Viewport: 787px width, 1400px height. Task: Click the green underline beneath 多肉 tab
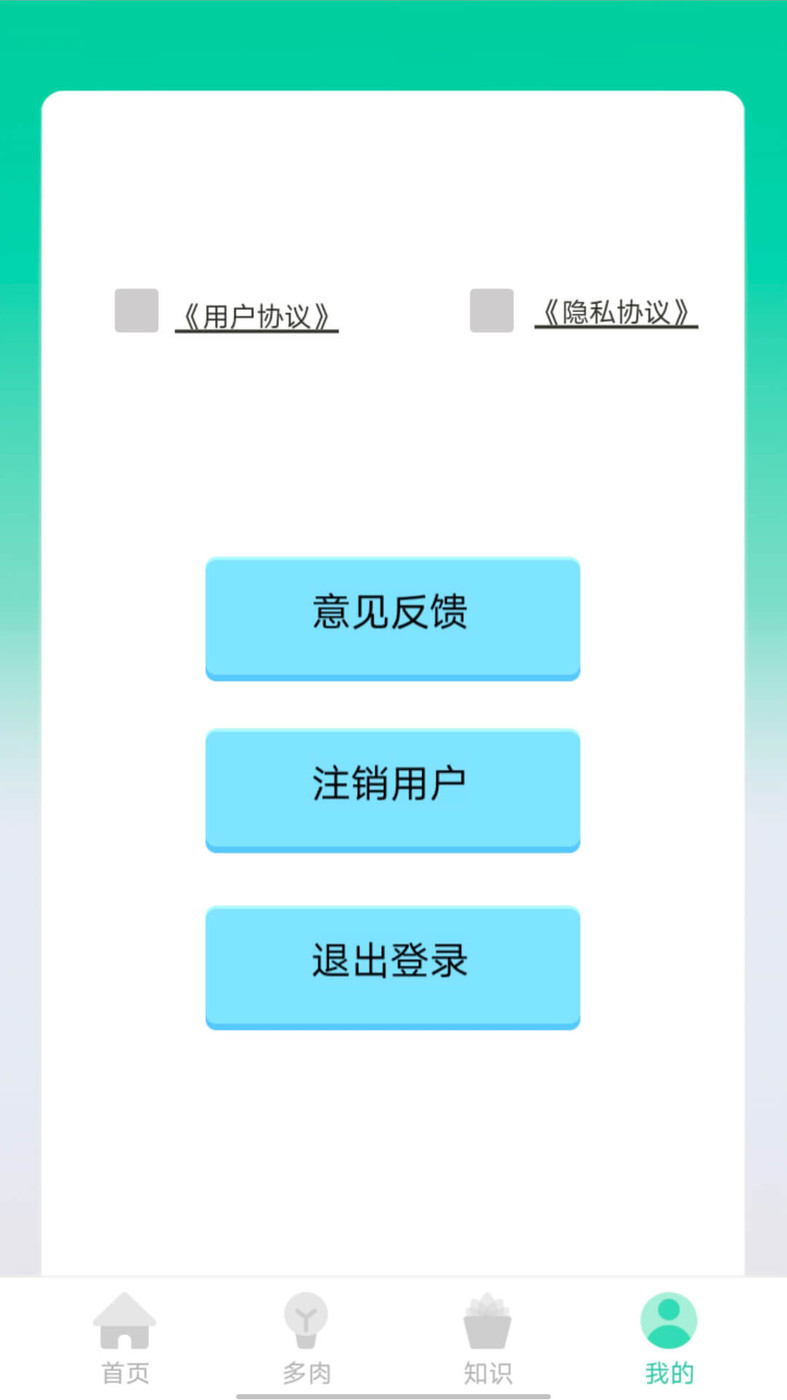click(x=305, y=1394)
